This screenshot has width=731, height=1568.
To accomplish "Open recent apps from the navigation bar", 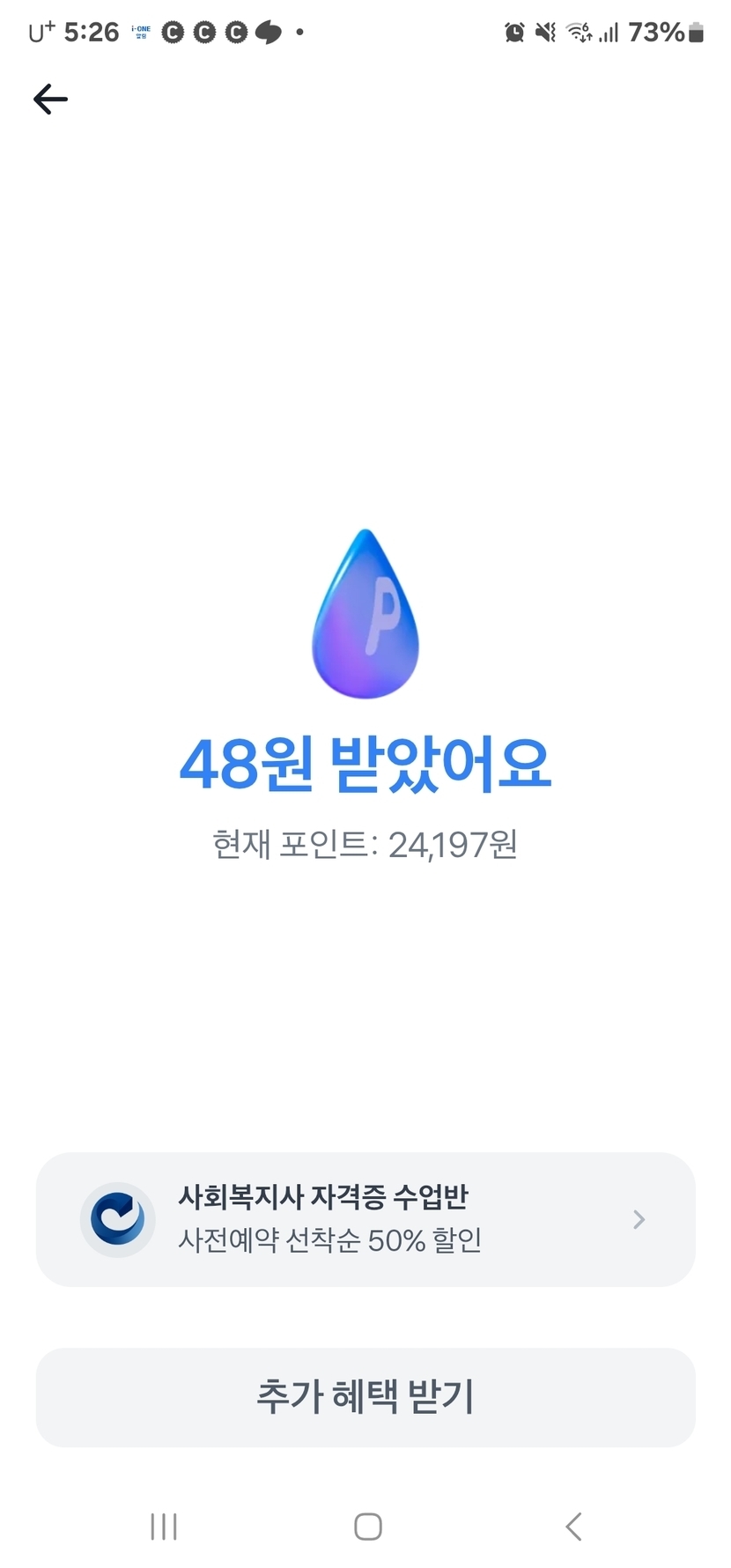I will click(x=164, y=1527).
